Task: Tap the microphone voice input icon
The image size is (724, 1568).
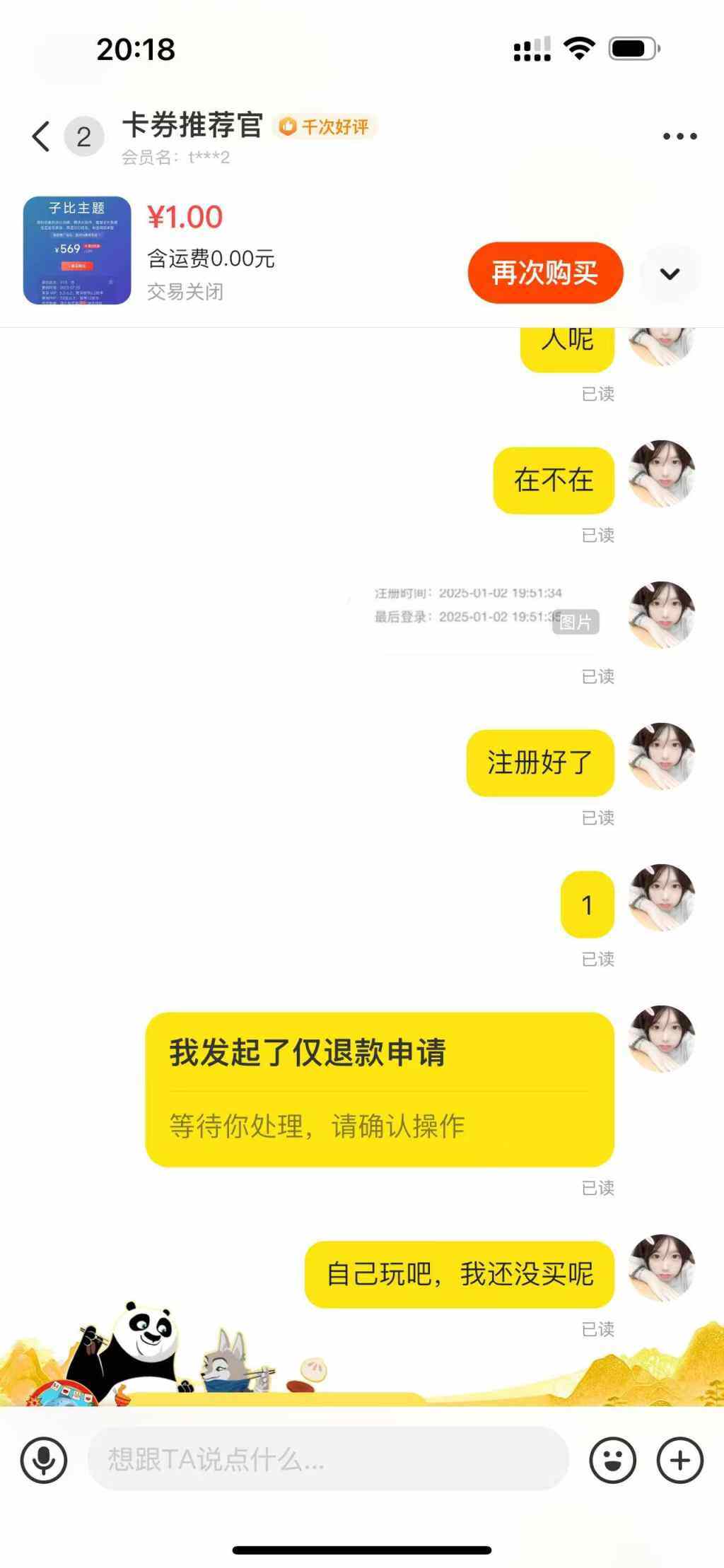Action: [x=43, y=1459]
